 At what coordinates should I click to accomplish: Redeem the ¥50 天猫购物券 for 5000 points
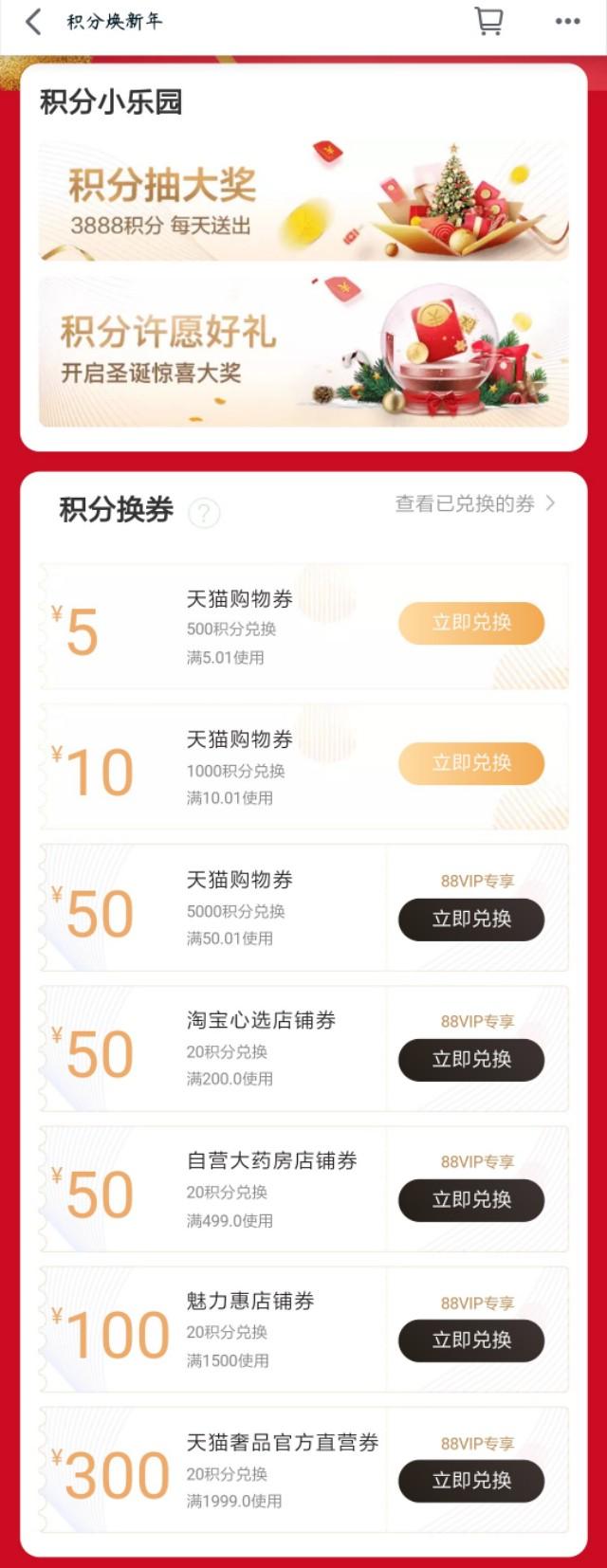point(471,919)
